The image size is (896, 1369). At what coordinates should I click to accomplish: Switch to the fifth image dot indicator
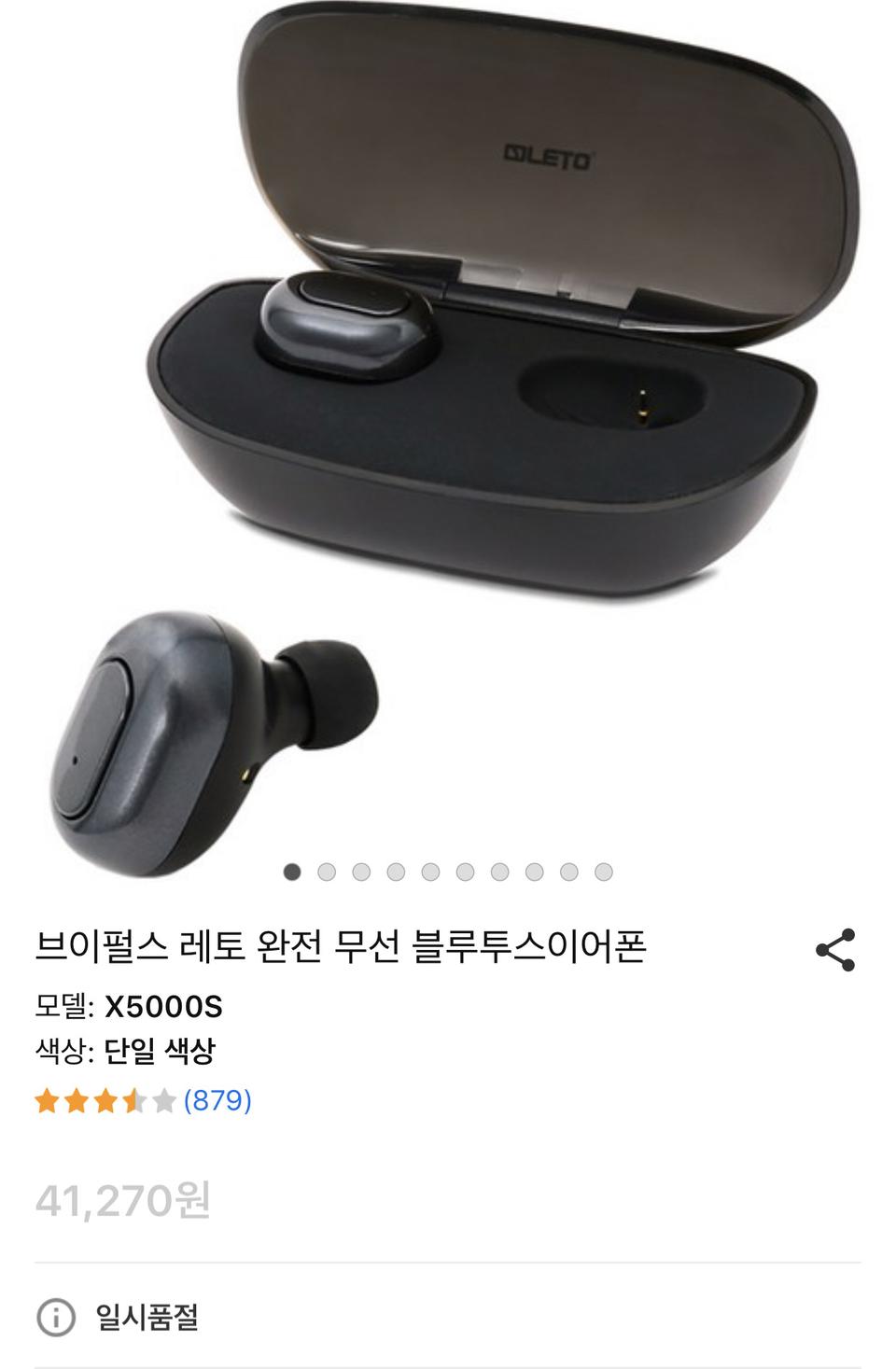431,873
